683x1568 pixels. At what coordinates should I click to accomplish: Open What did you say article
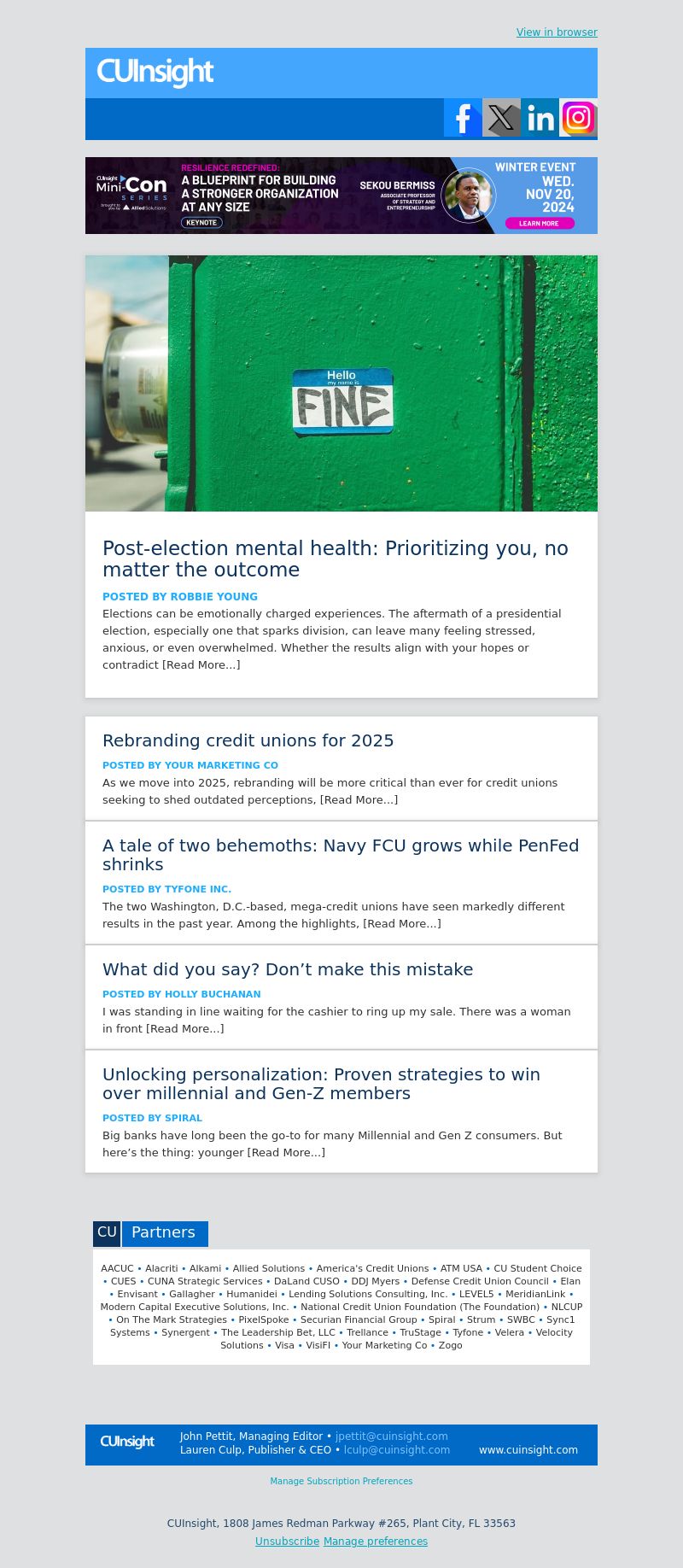(x=288, y=969)
